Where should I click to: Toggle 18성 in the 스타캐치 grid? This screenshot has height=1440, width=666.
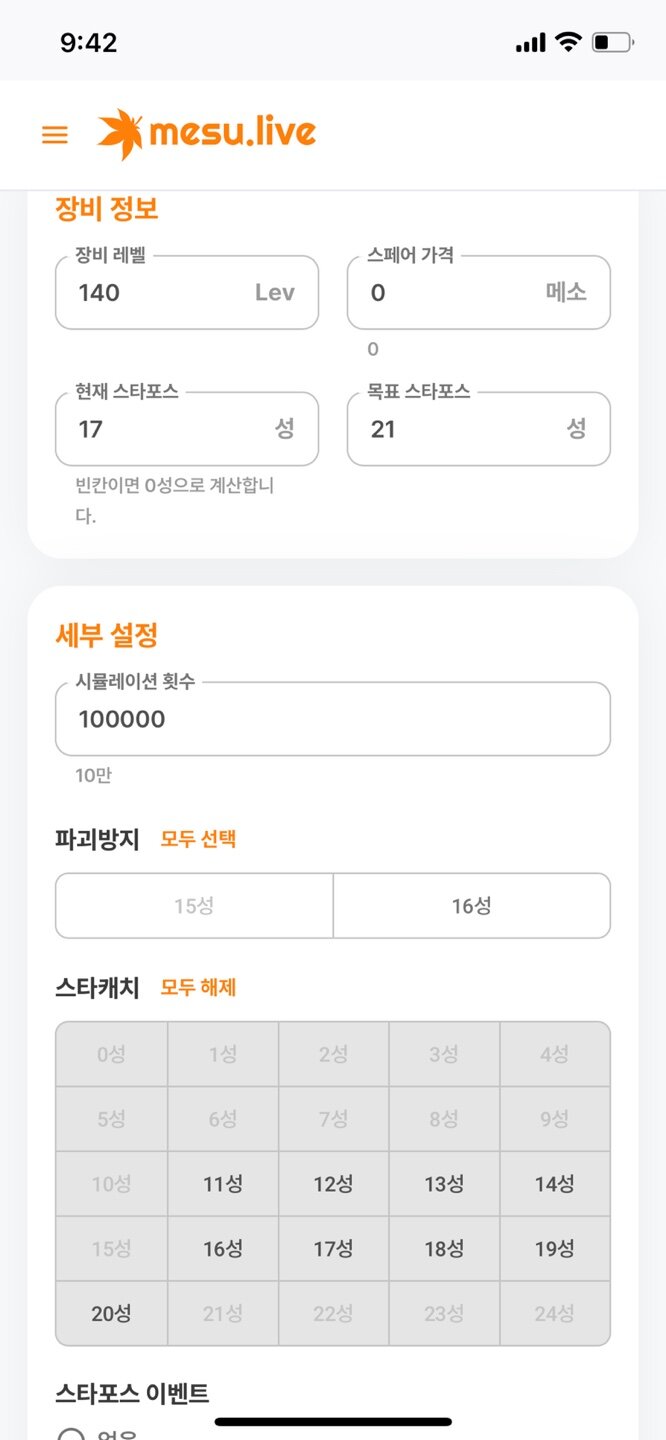tap(444, 1249)
